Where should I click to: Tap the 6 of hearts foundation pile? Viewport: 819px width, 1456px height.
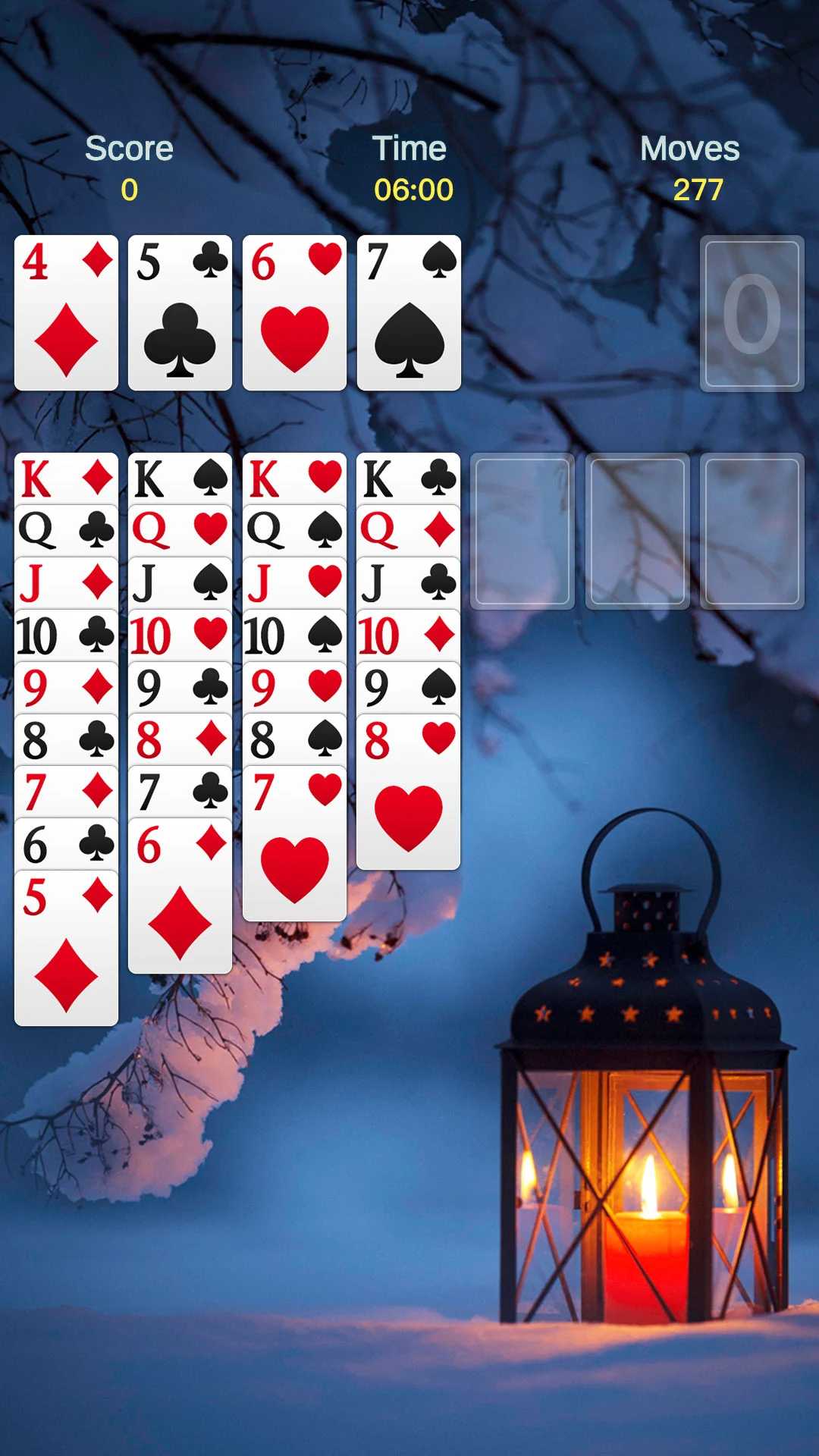pyautogui.click(x=294, y=313)
